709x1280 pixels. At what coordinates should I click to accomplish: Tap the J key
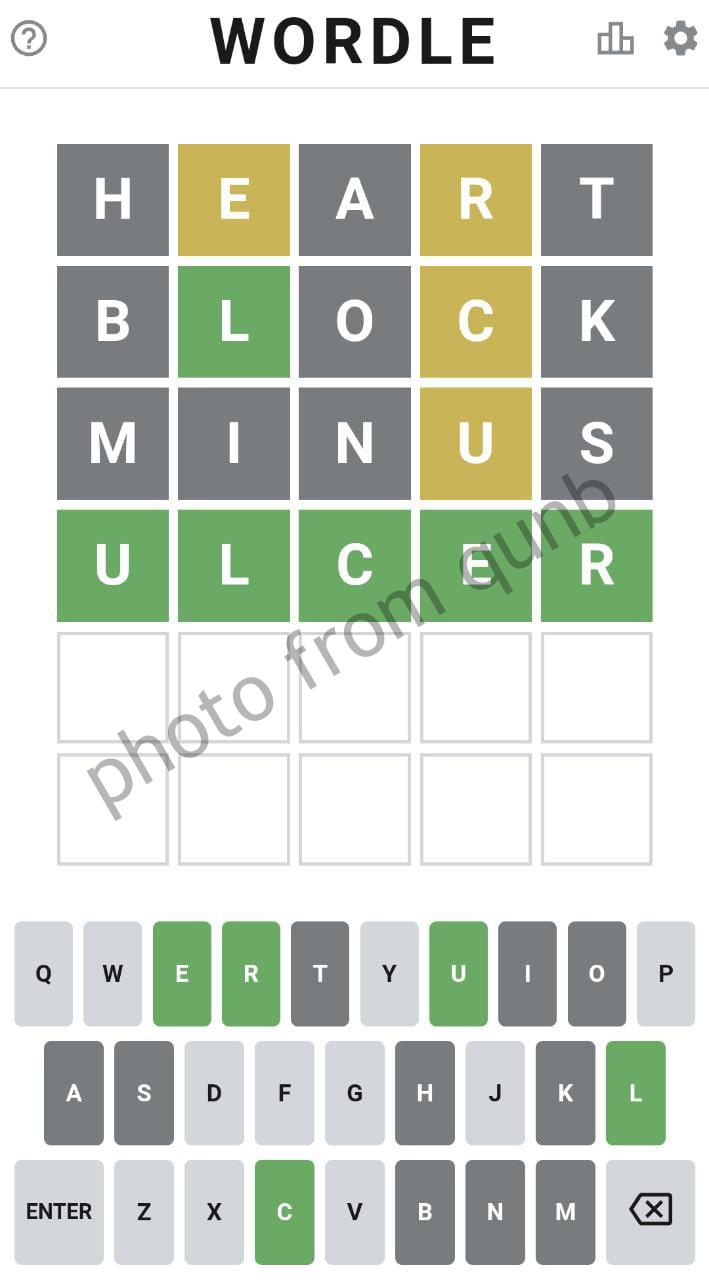pyautogui.click(x=495, y=1093)
